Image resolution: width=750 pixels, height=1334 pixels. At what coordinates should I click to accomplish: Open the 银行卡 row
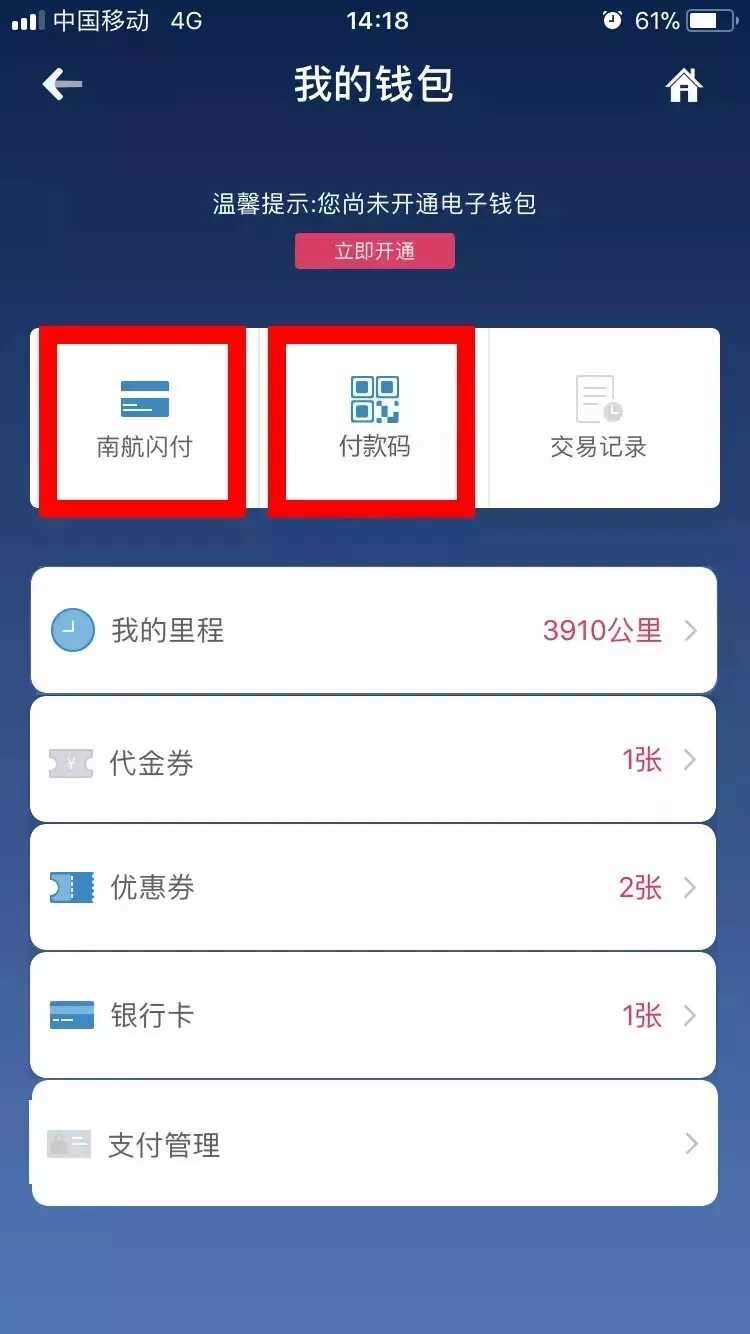pyautogui.click(x=374, y=1015)
